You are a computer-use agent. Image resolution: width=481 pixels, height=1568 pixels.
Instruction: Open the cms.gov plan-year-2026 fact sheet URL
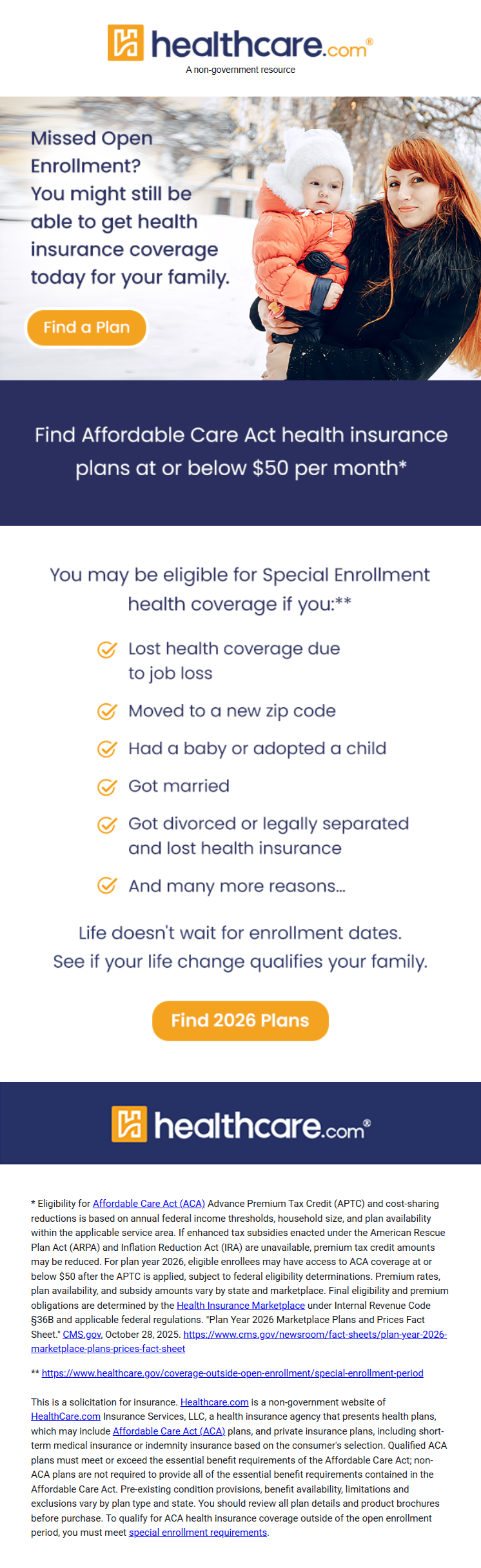coord(315,1334)
